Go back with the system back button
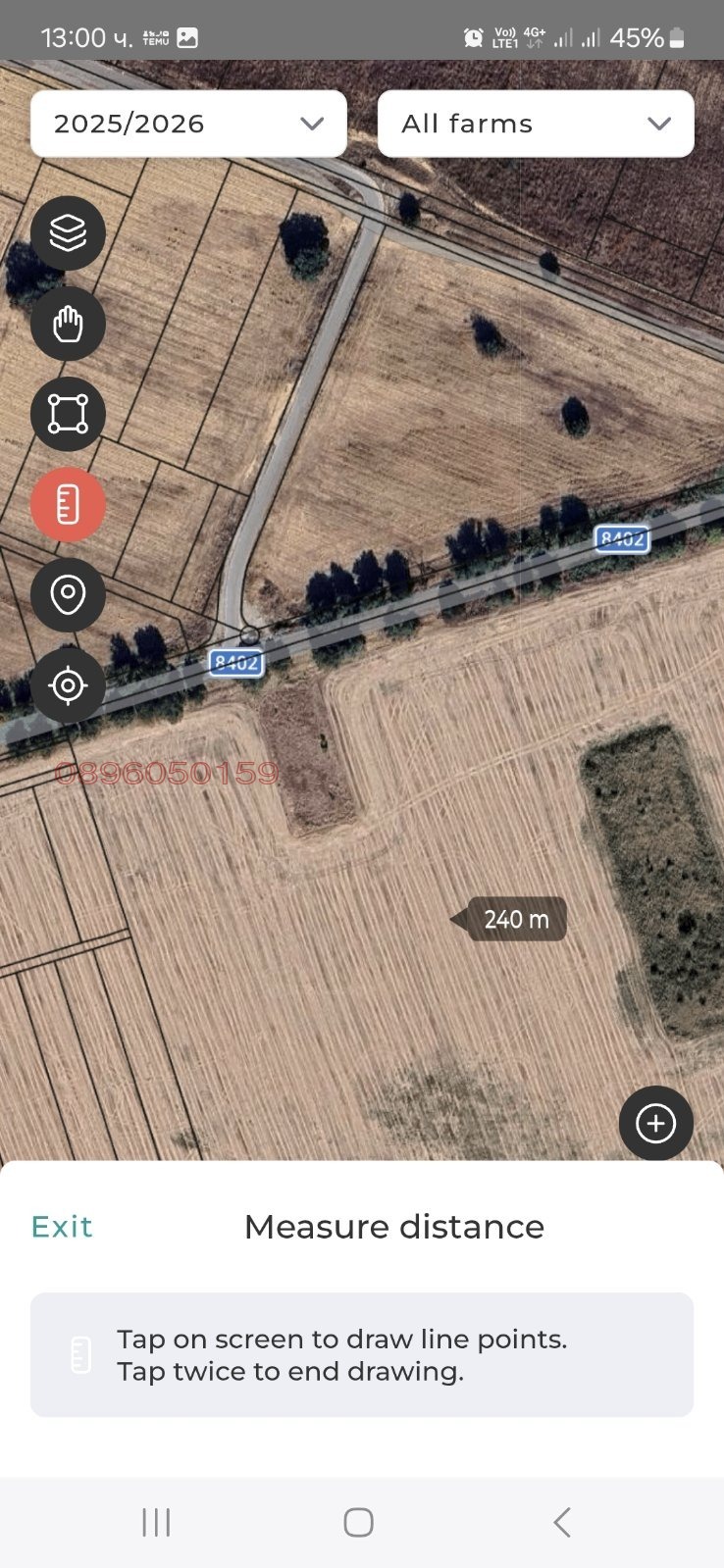 pyautogui.click(x=561, y=1522)
